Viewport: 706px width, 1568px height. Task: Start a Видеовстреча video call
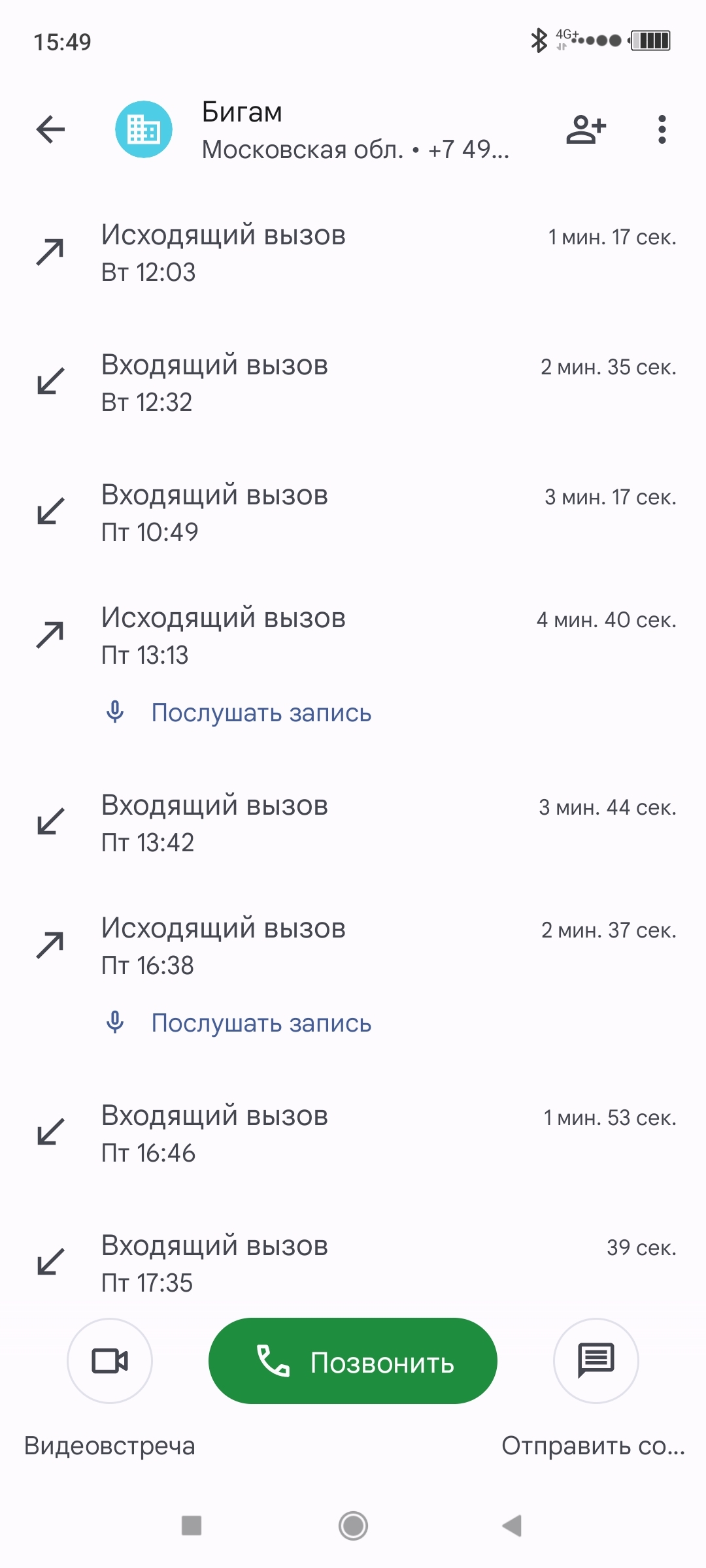pos(110,1361)
